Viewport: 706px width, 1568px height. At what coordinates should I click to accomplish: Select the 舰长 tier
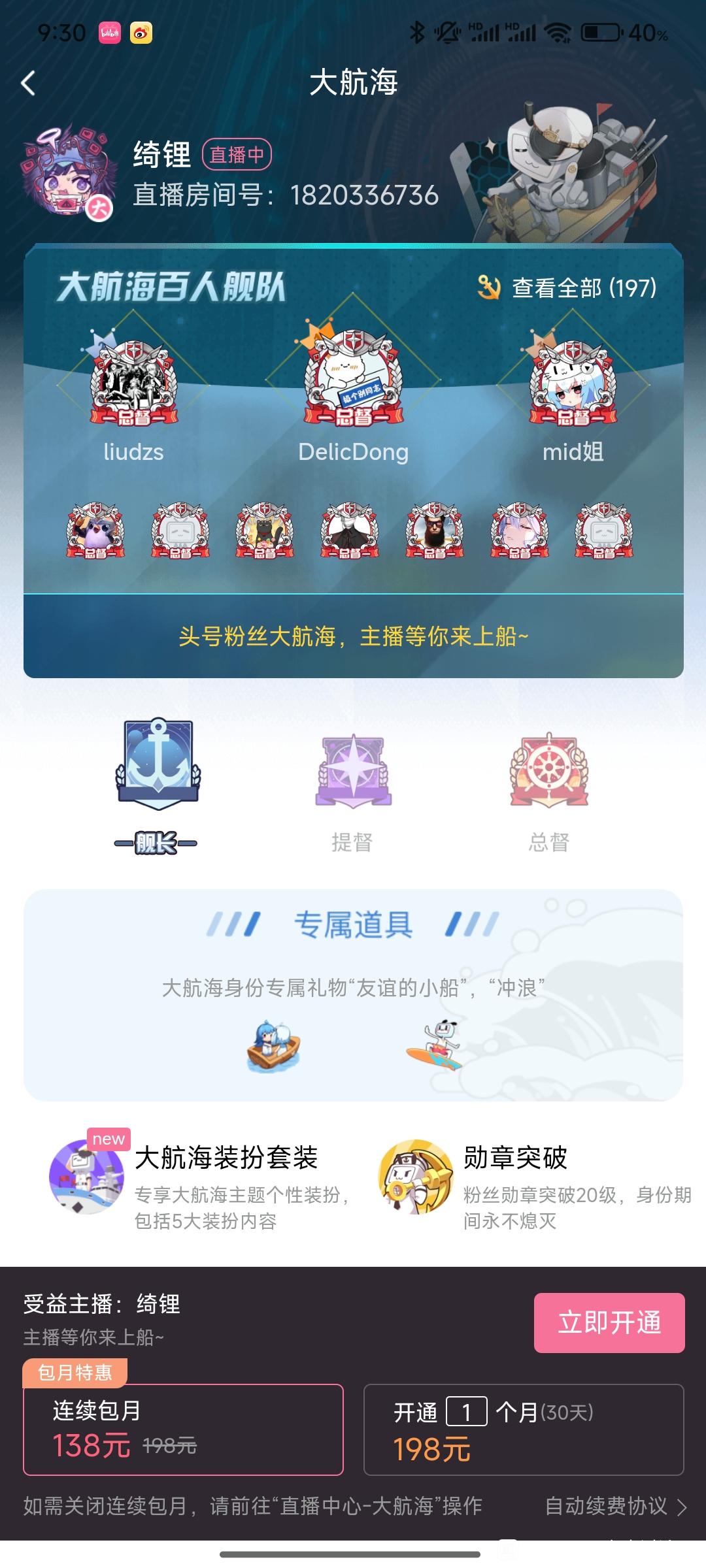(x=157, y=784)
